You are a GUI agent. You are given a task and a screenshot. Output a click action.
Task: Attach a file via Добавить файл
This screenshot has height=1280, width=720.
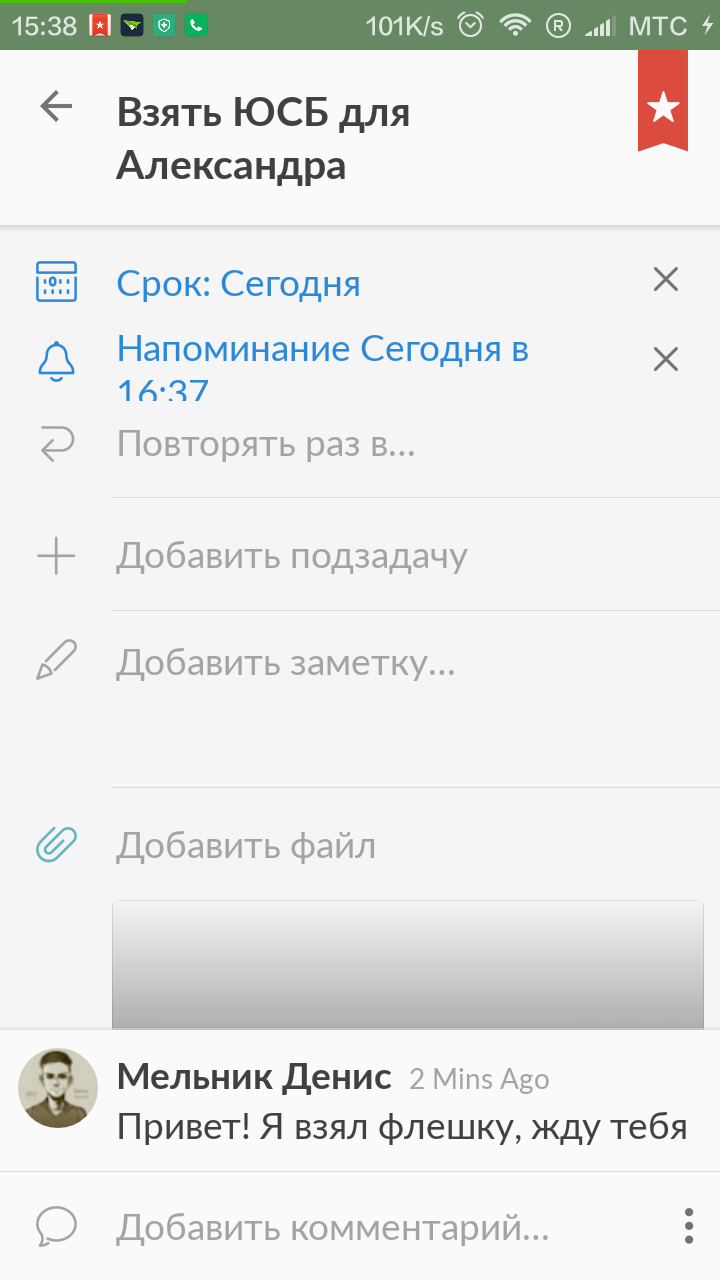(246, 846)
